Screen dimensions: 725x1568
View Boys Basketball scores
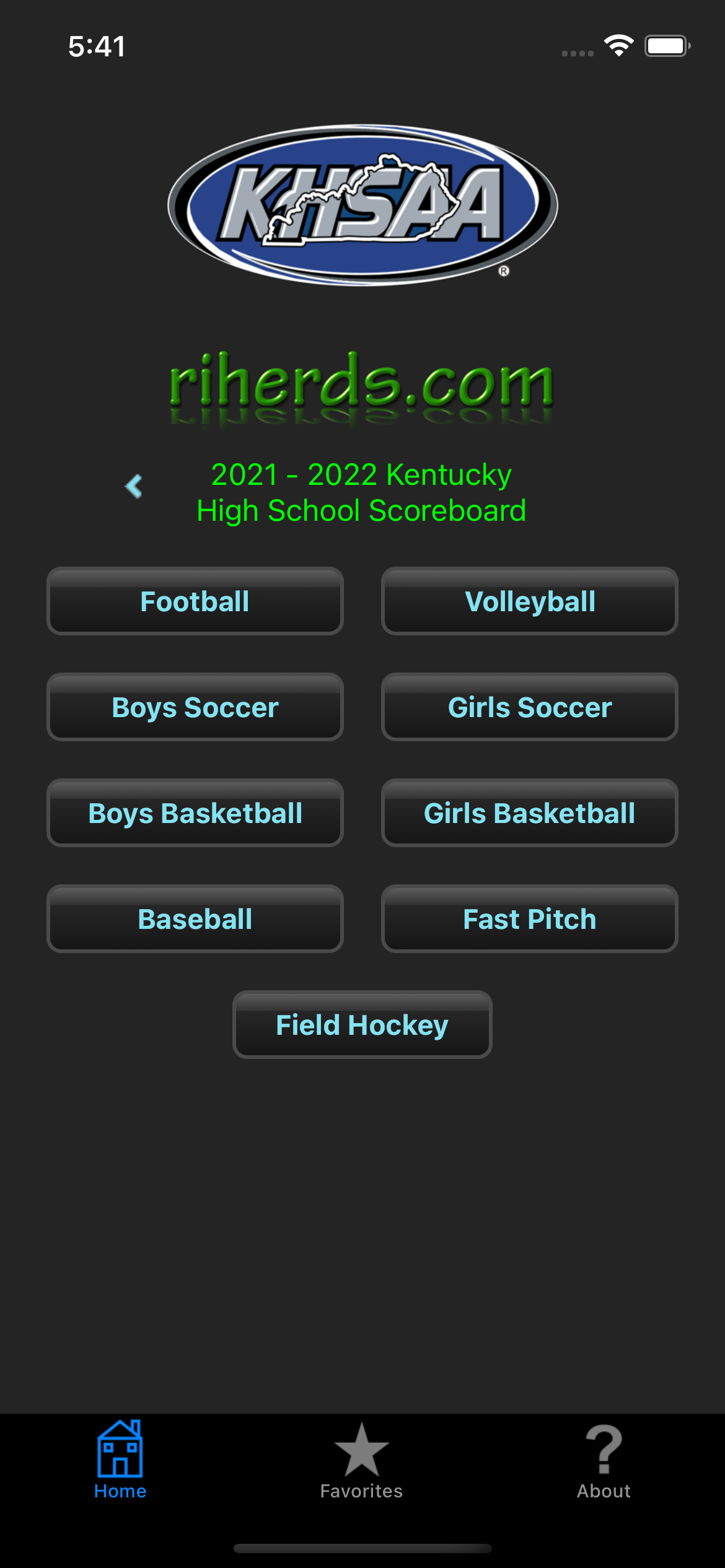point(195,813)
